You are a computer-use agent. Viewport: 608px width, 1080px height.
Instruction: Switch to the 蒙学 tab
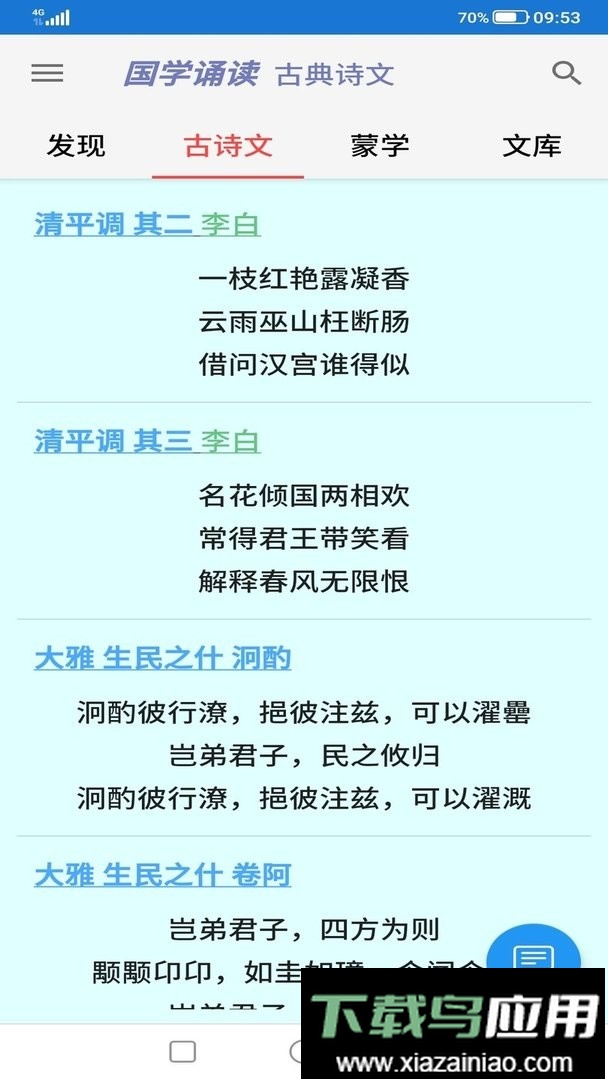click(x=380, y=146)
